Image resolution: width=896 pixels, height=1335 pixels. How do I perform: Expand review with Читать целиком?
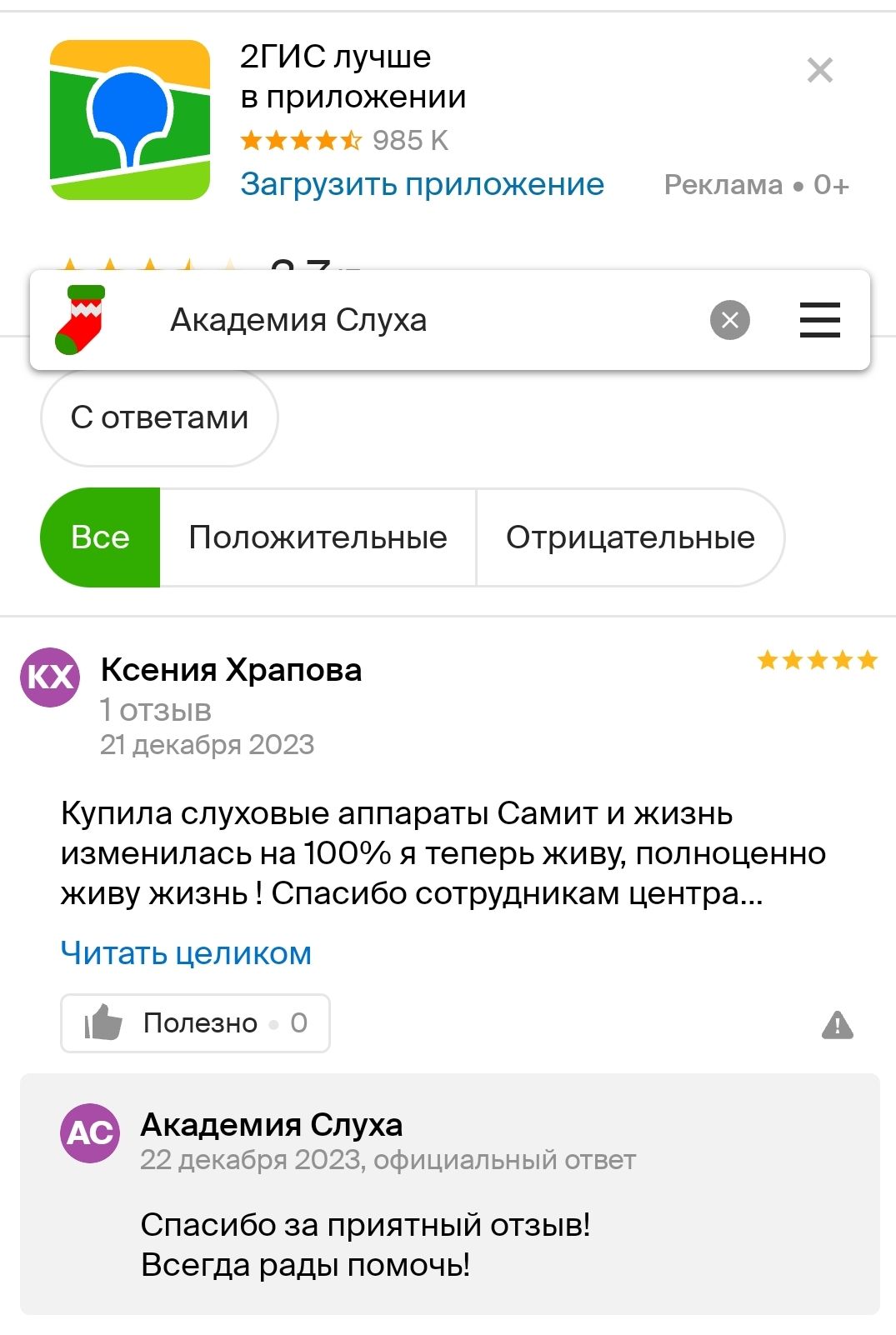point(186,952)
